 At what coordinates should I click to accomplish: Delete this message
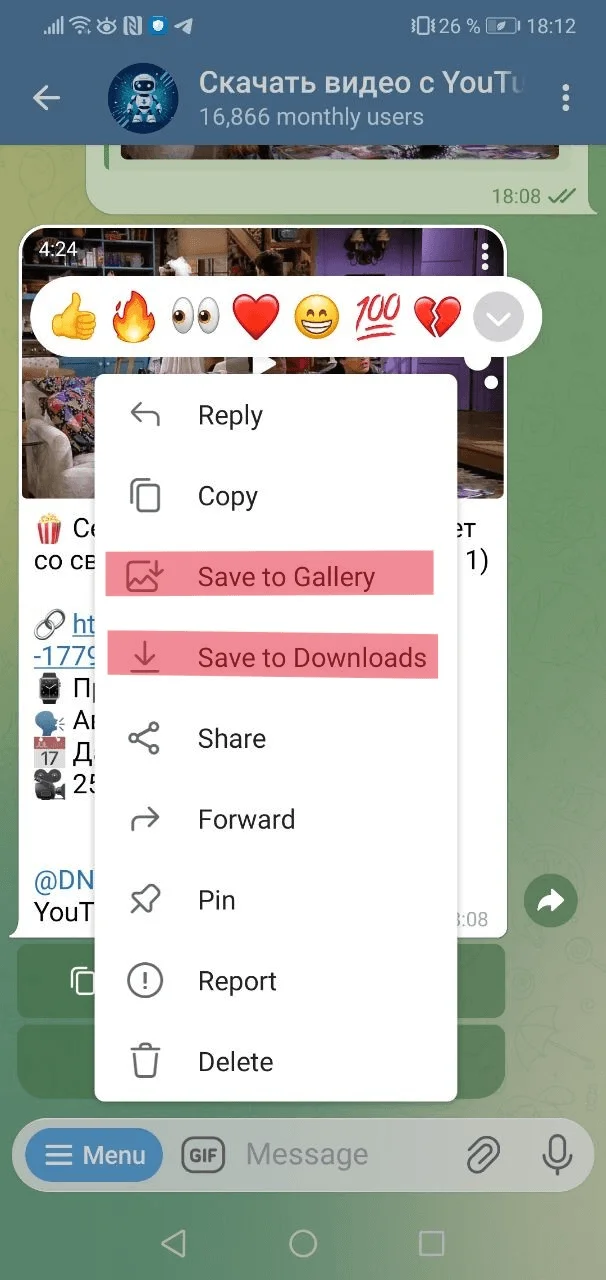[x=235, y=1062]
